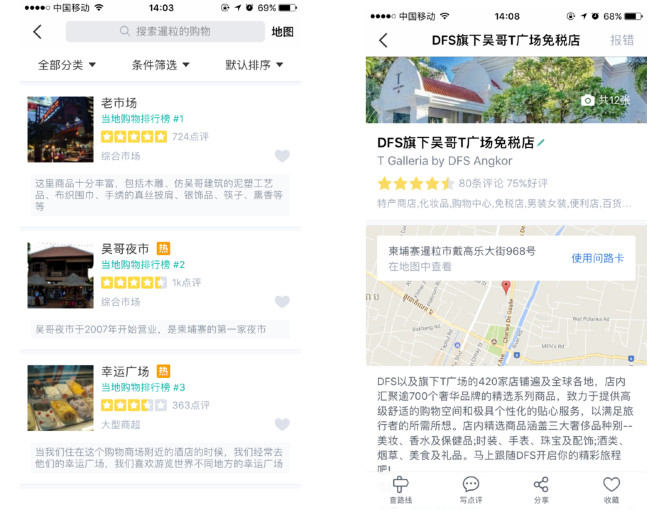The image size is (671, 517).
Task: Tap 报错 to report an error
Action: 622,40
